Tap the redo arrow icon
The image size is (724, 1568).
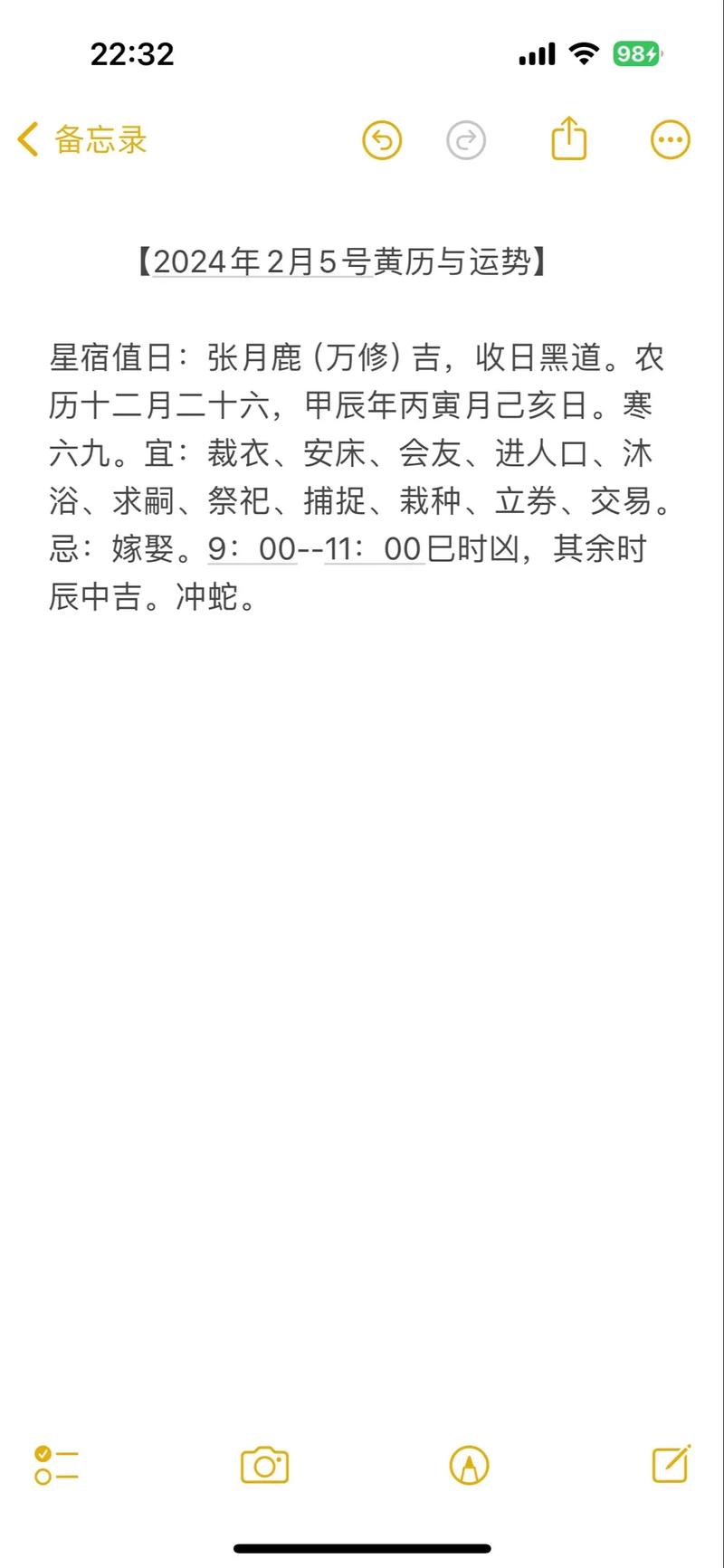(466, 140)
